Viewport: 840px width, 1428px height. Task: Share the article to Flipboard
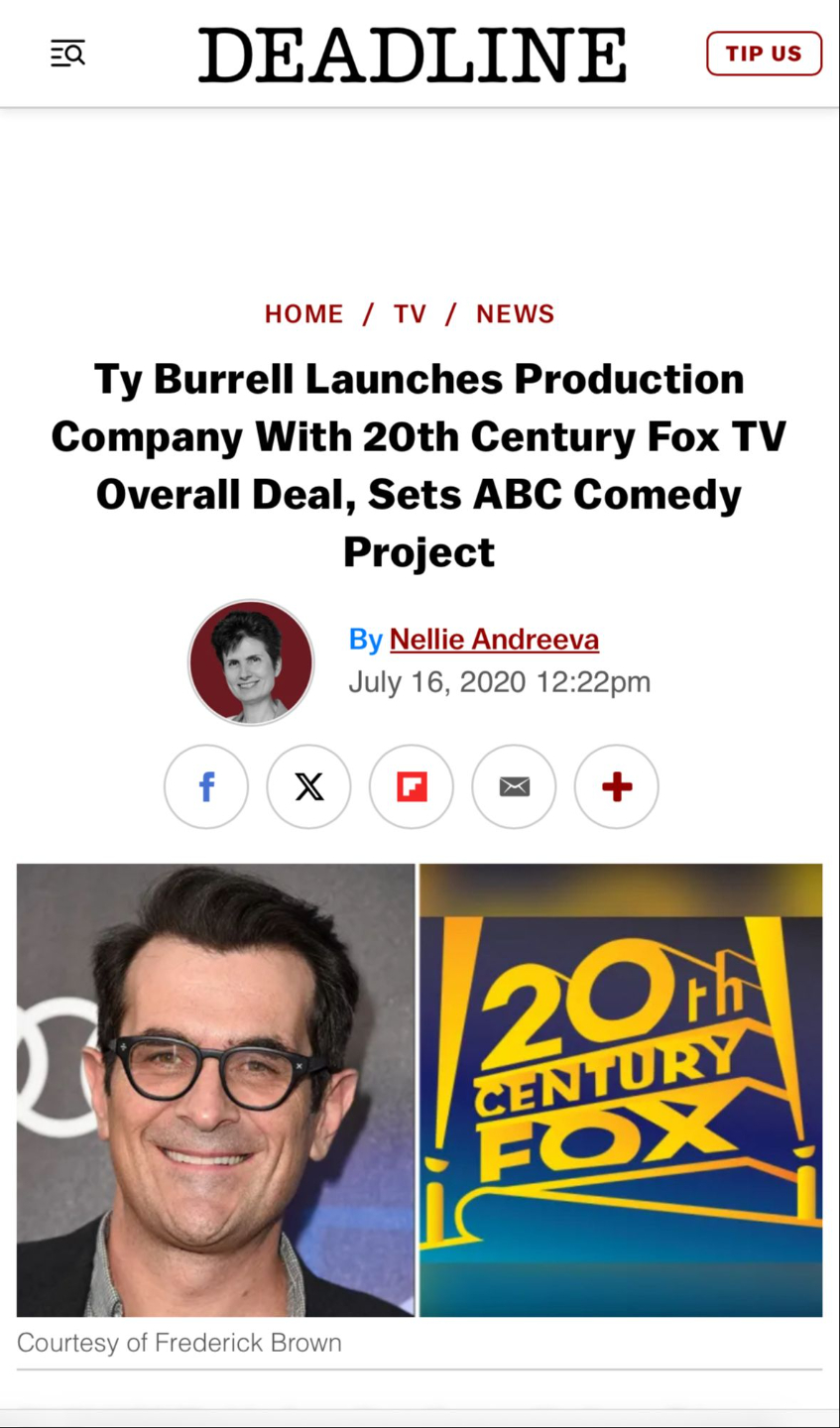412,786
